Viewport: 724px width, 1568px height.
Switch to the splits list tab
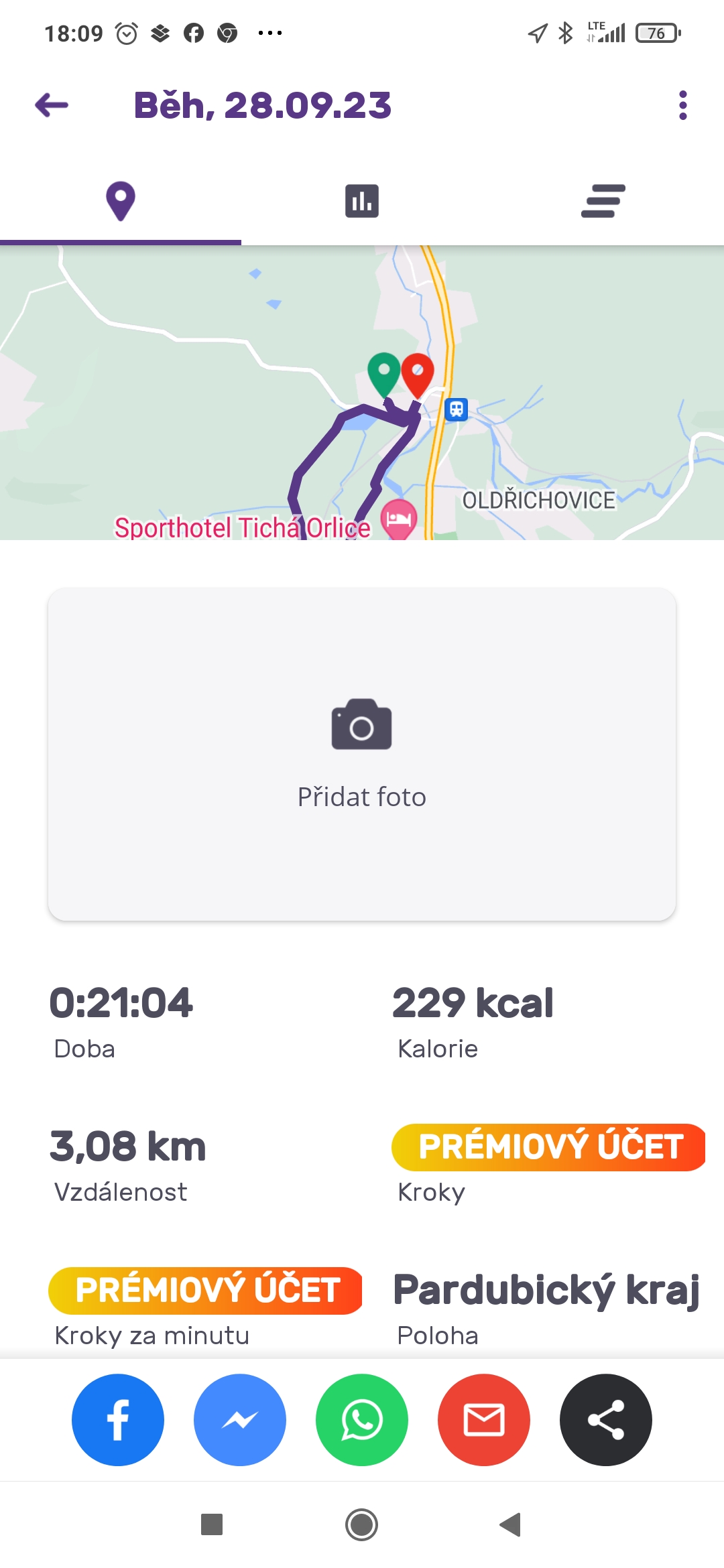coord(603,201)
